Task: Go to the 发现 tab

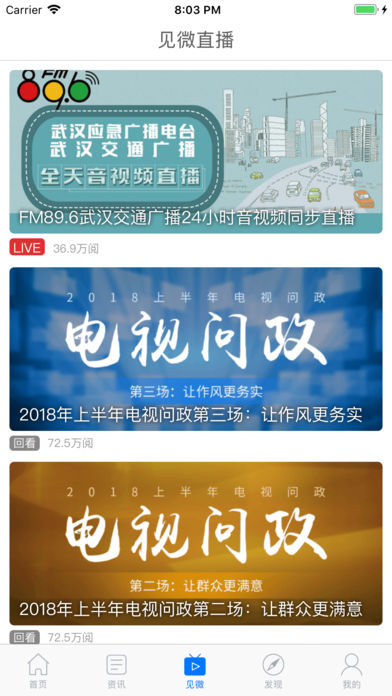Action: 273,670
